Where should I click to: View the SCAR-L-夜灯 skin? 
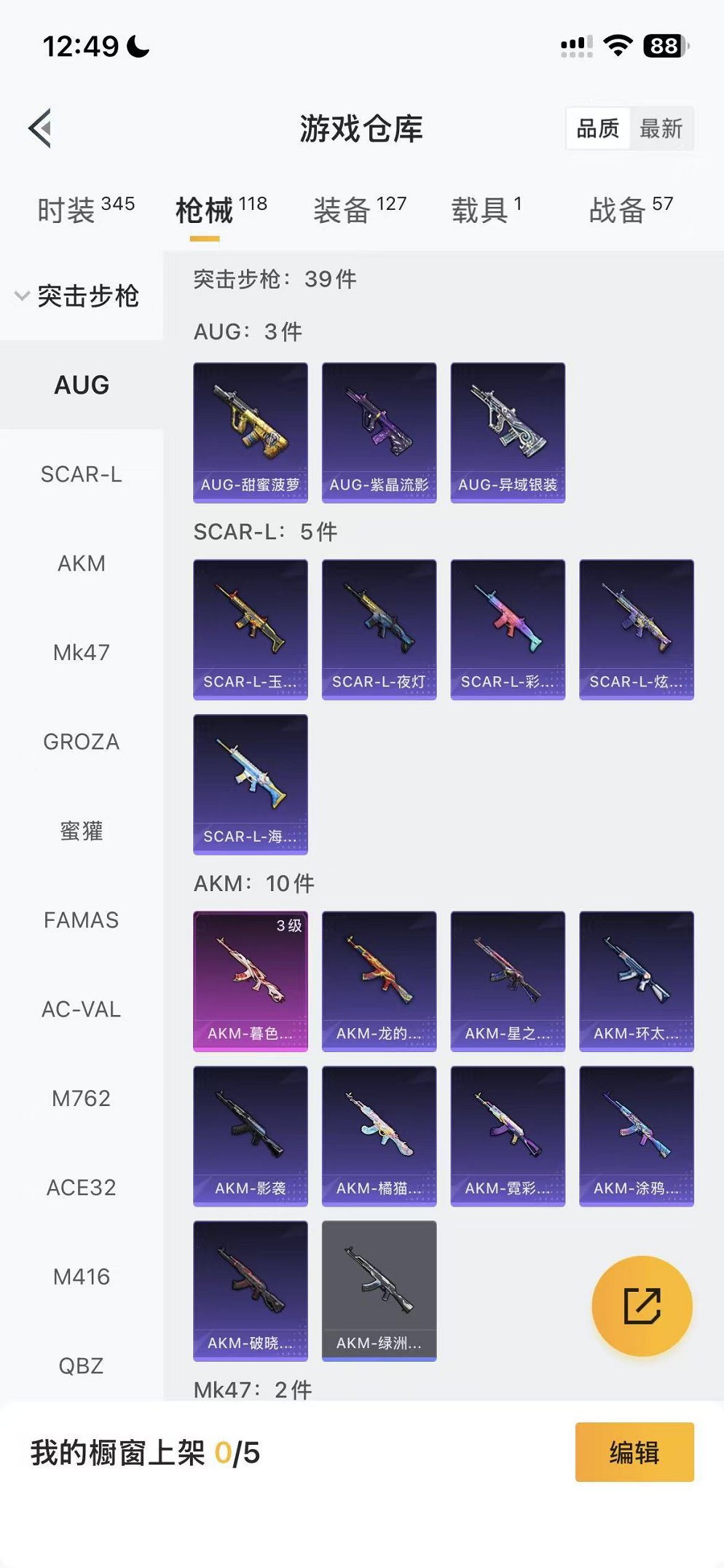[379, 629]
